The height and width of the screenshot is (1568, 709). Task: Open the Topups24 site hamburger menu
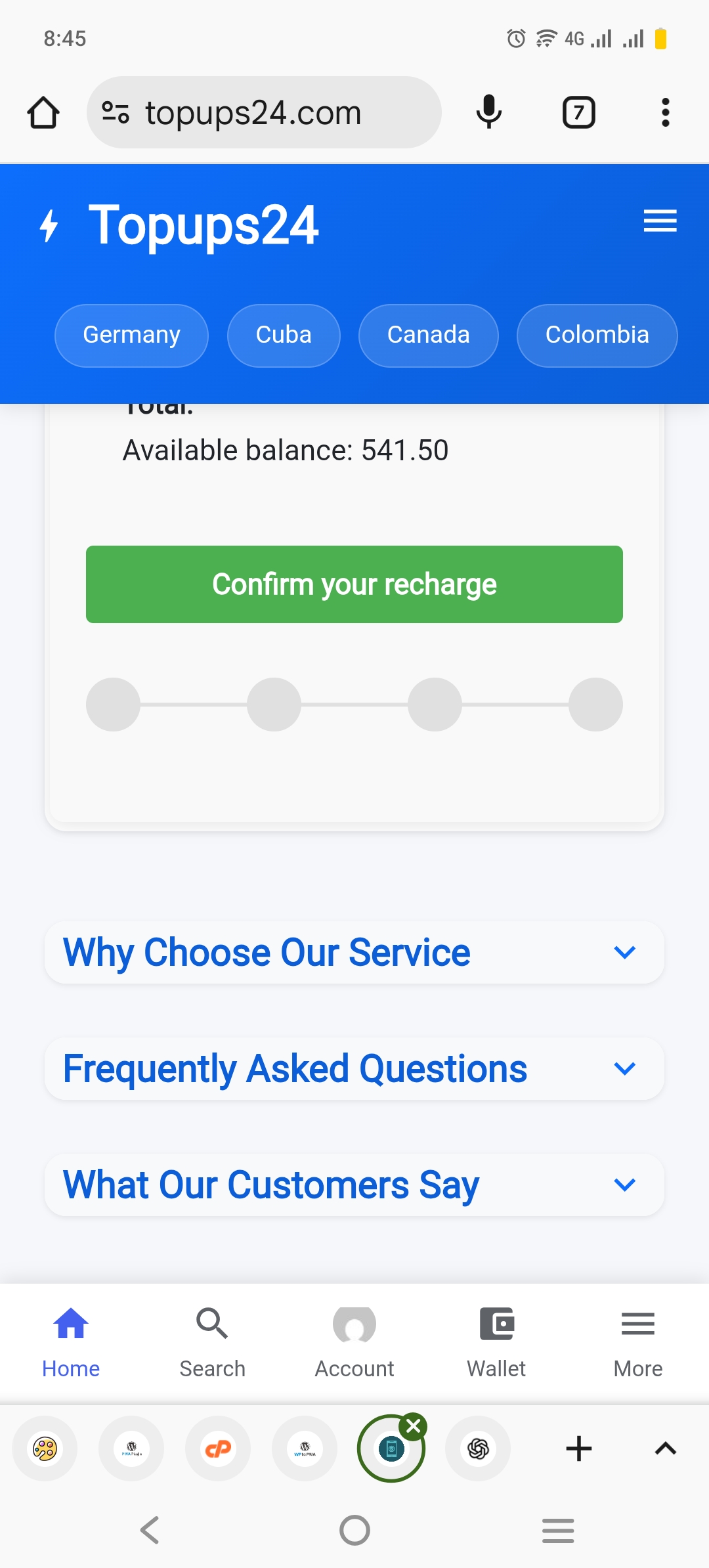660,222
